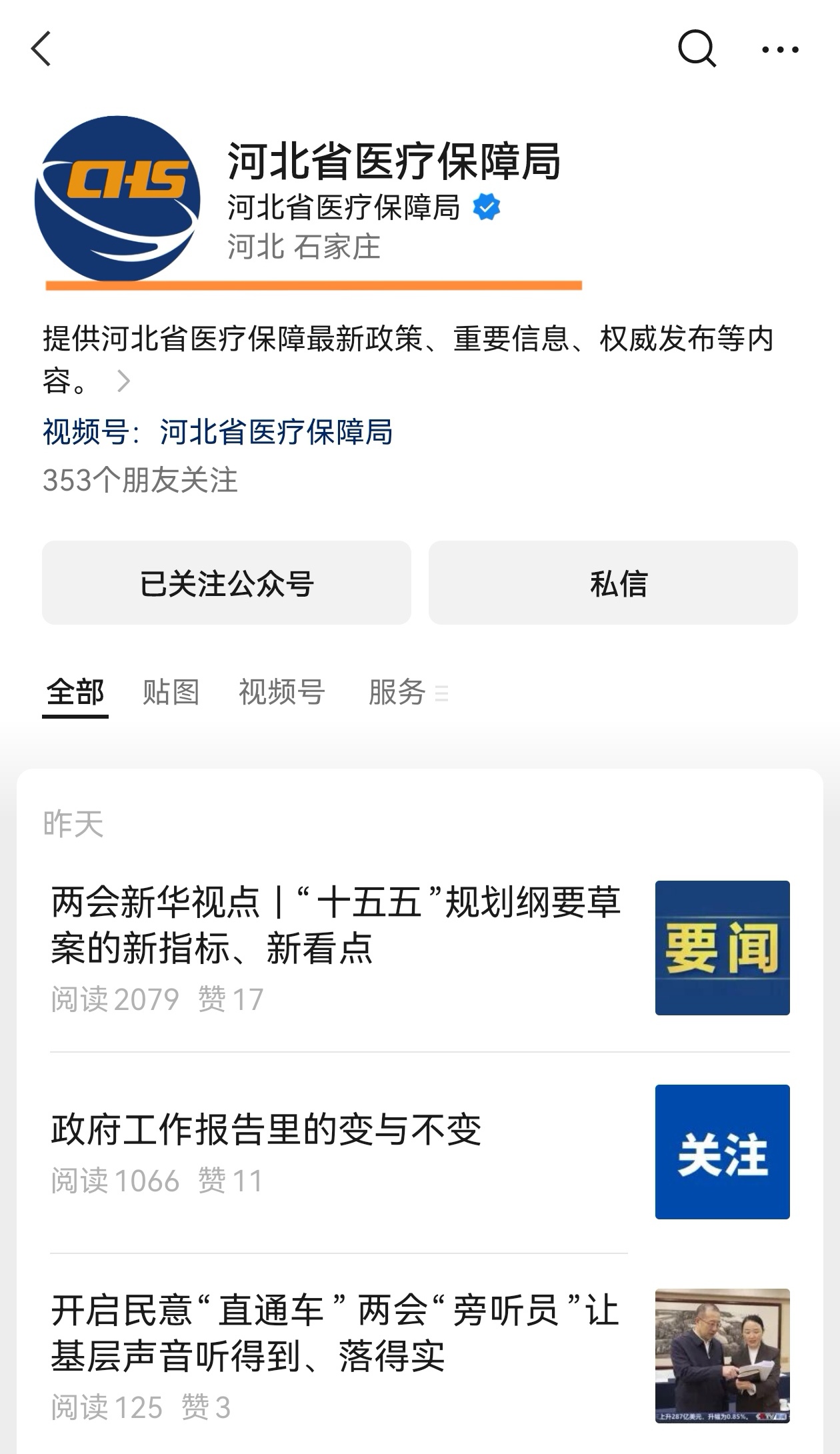
Task: Open article 两会新华视点“十五五”规划纲要草案
Action: 336,925
